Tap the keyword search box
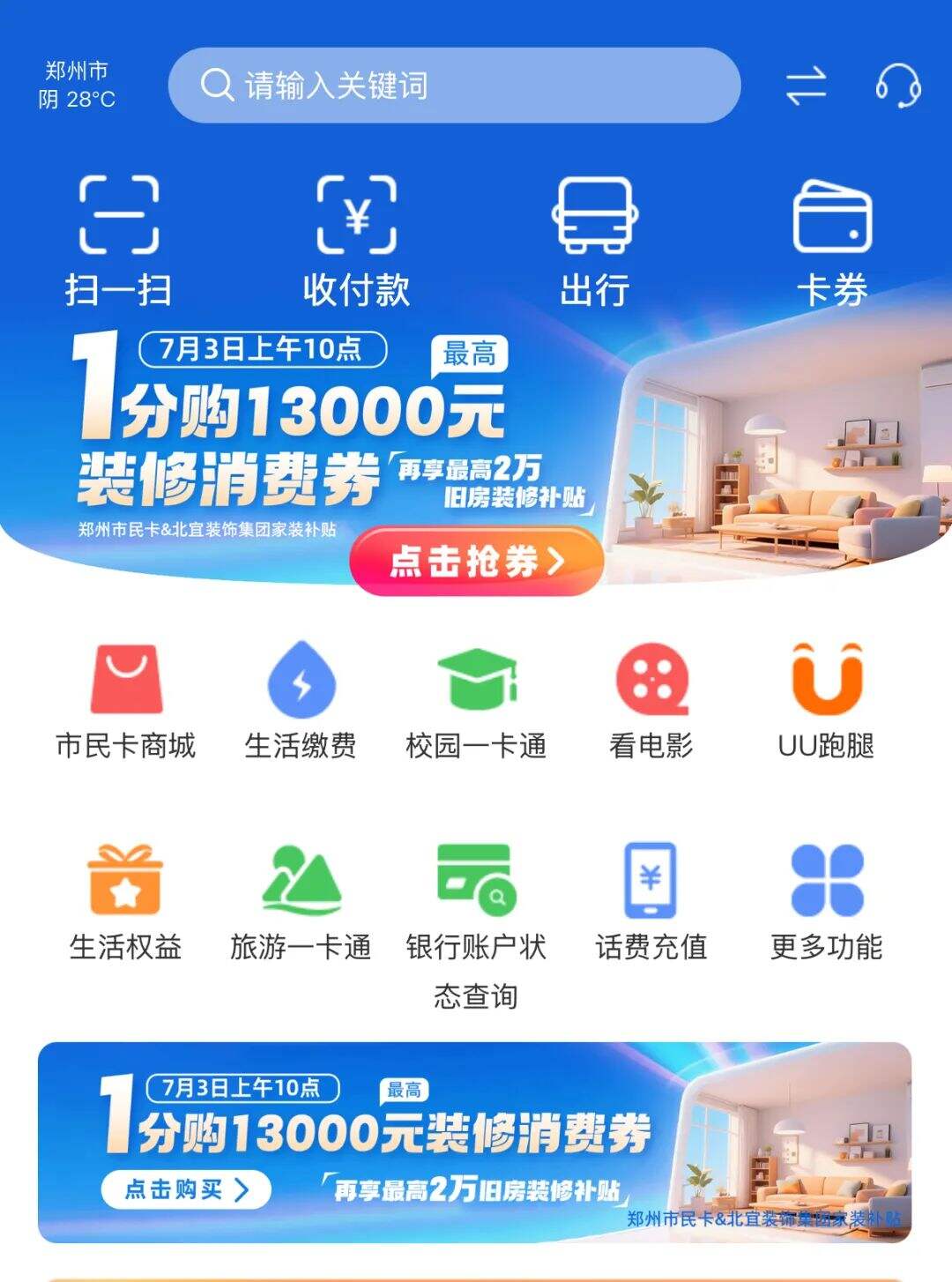Viewport: 952px width, 1282px height. [x=454, y=86]
